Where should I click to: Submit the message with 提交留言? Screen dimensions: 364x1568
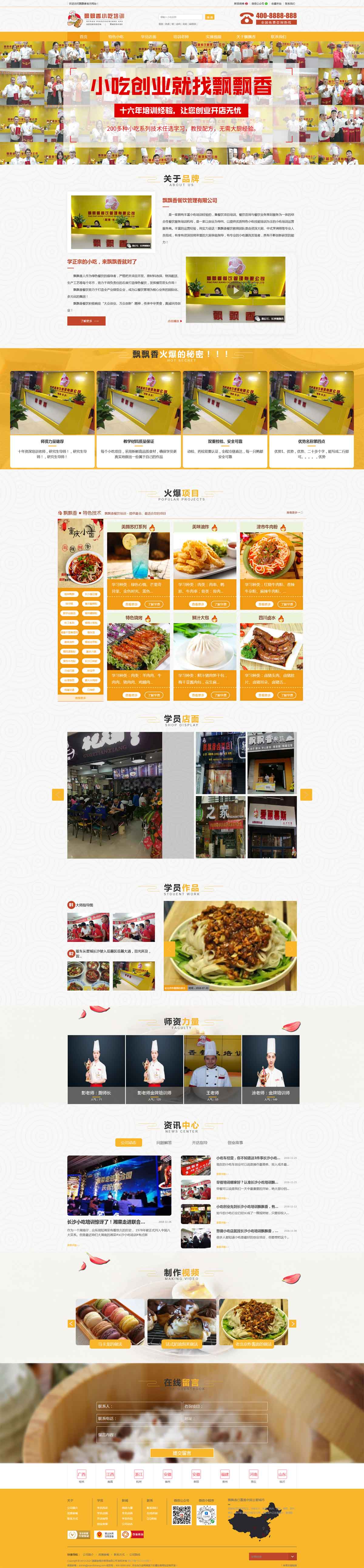tap(181, 1453)
